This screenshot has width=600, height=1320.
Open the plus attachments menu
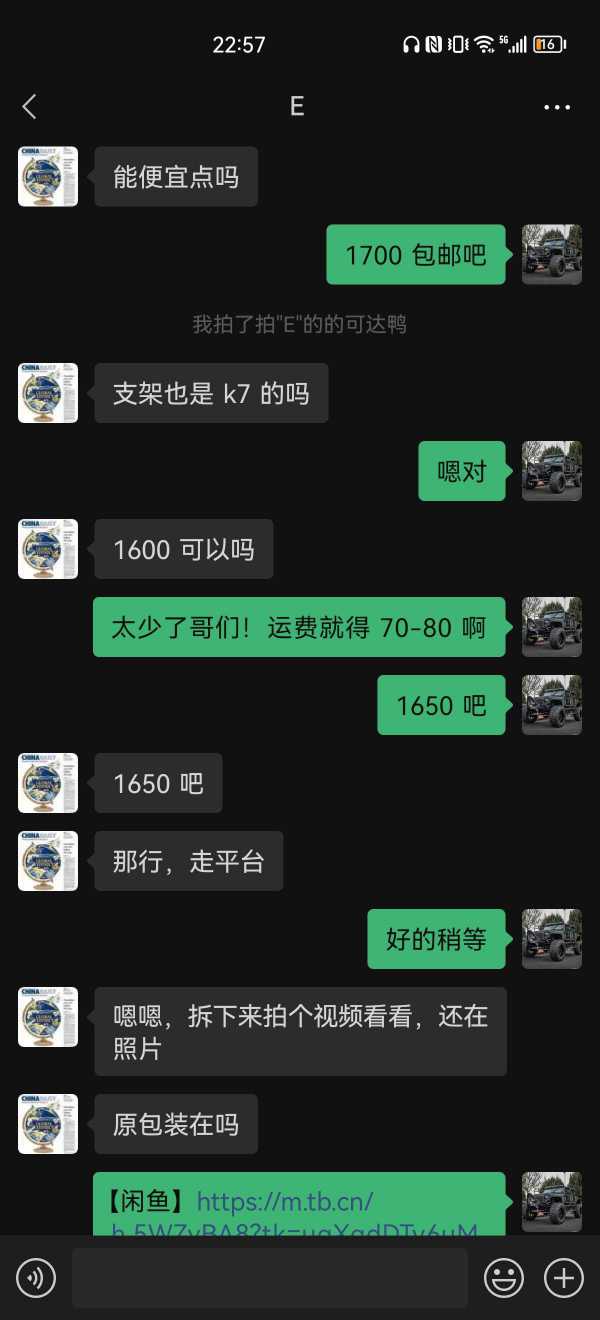[x=563, y=1278]
